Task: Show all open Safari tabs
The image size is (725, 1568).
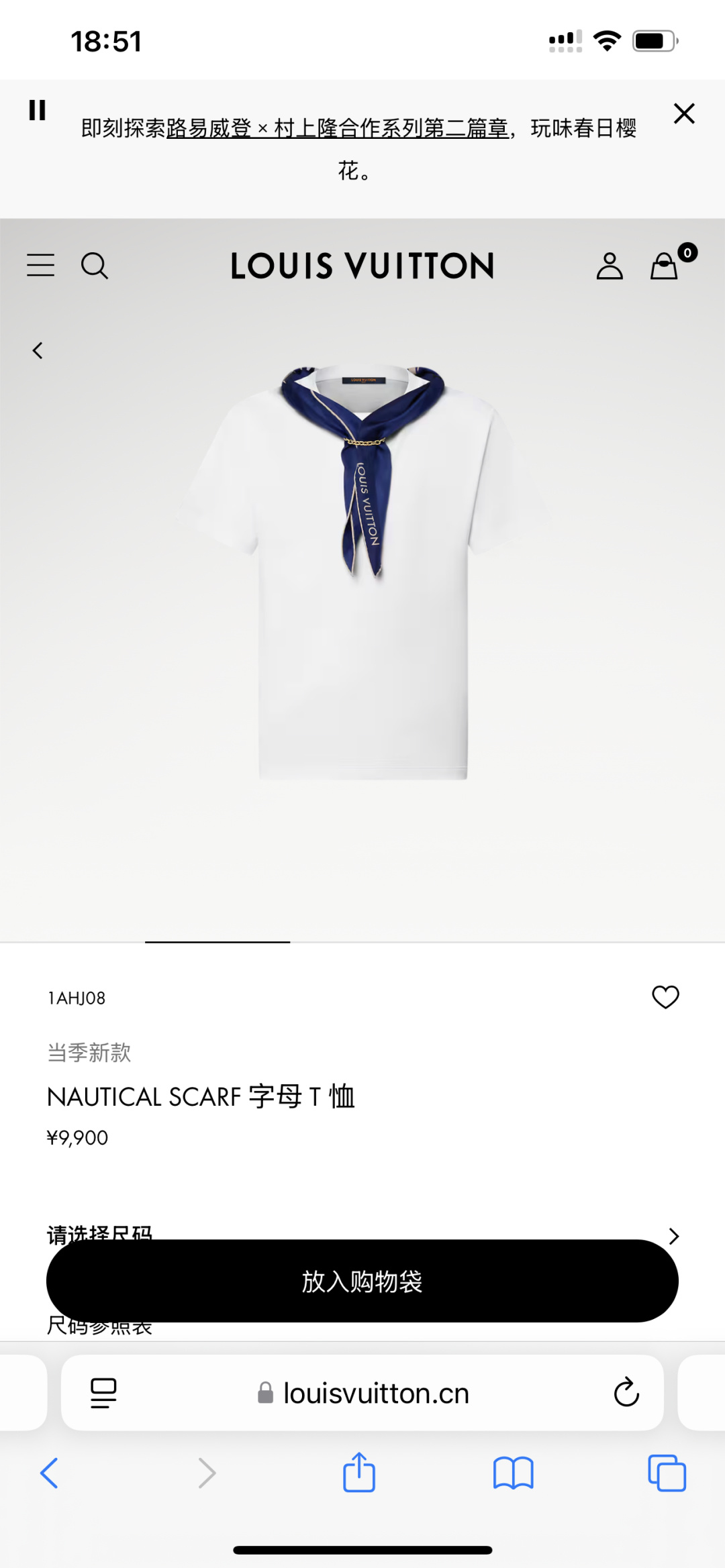Action: click(667, 1473)
